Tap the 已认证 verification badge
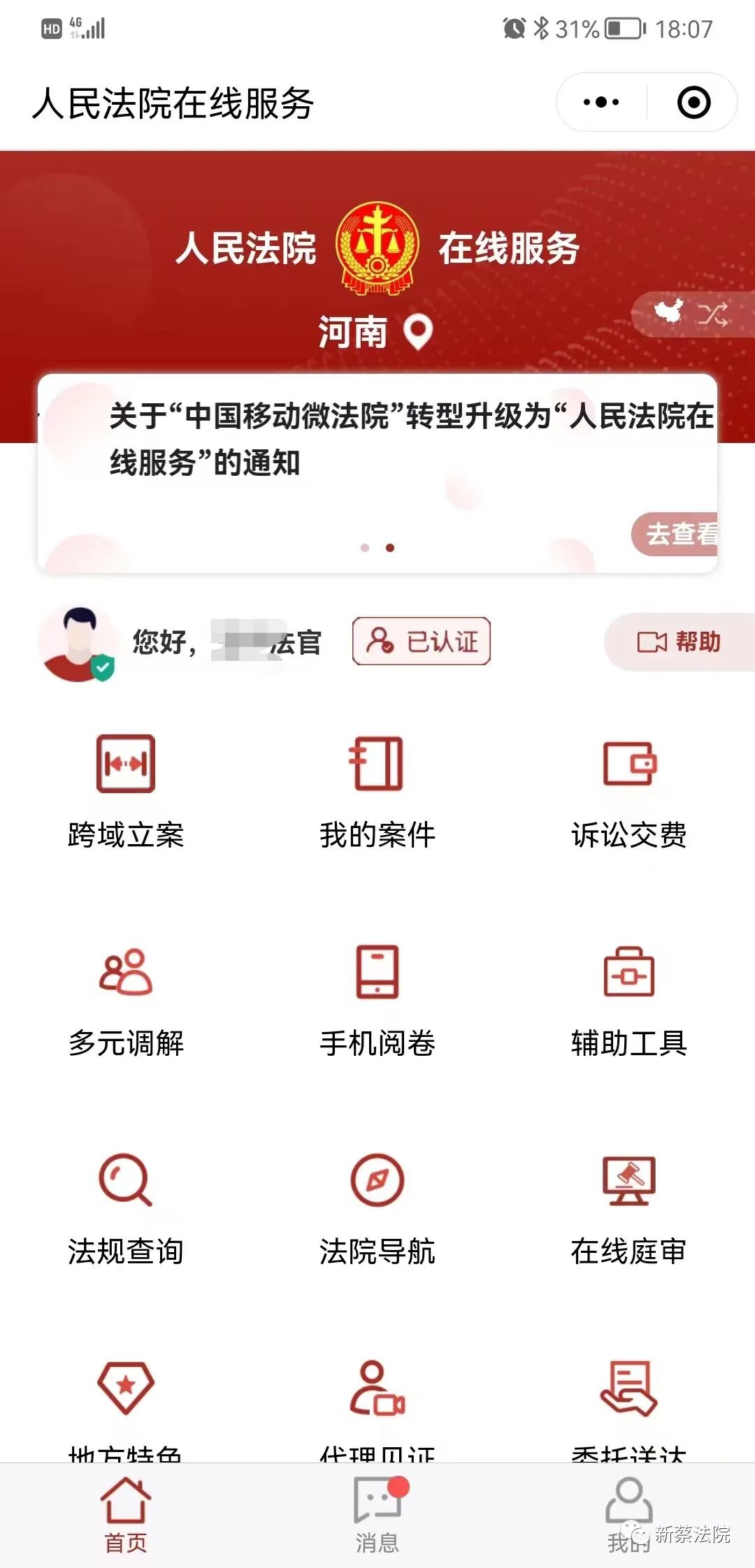This screenshot has height=1568, width=755. tap(422, 641)
